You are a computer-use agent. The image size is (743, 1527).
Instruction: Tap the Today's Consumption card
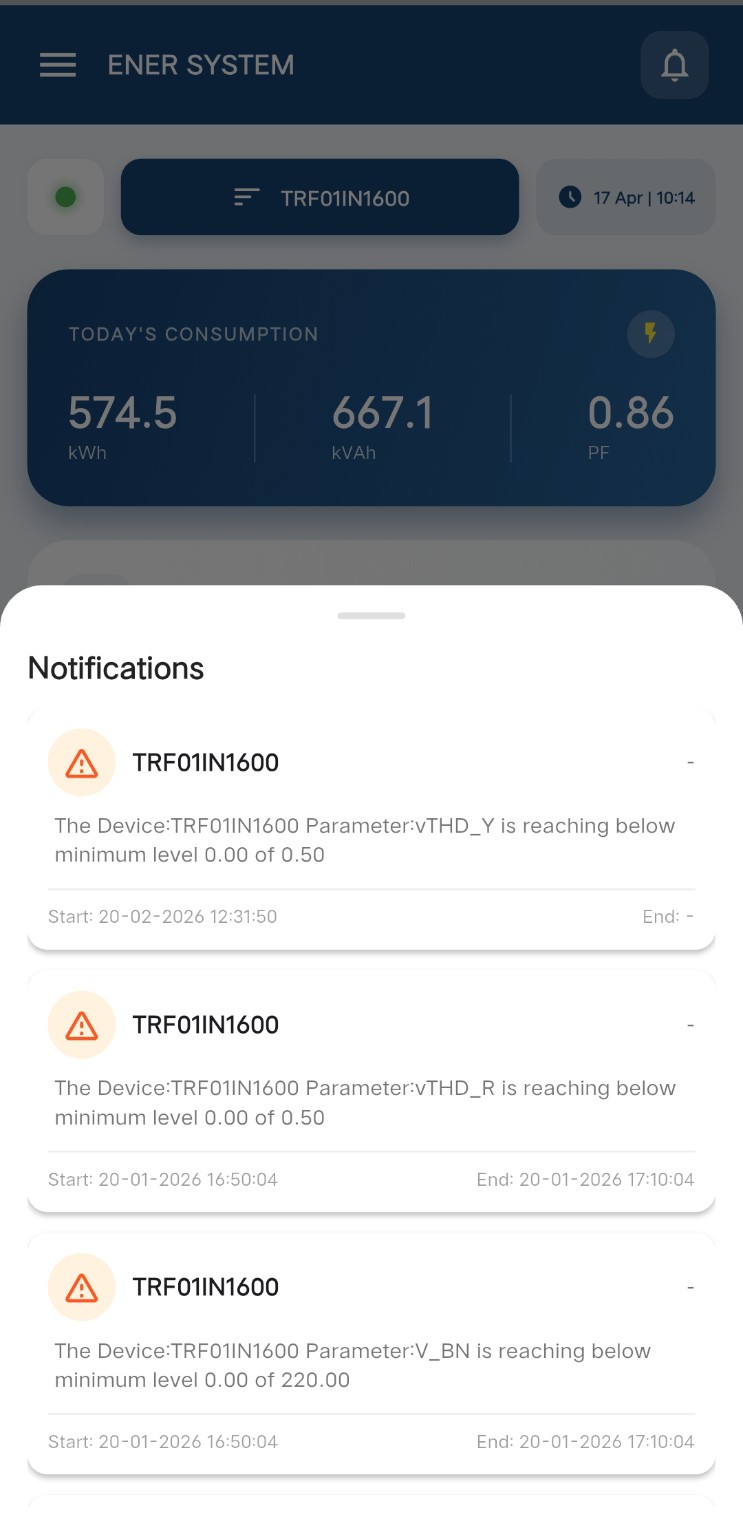pyautogui.click(x=371, y=388)
